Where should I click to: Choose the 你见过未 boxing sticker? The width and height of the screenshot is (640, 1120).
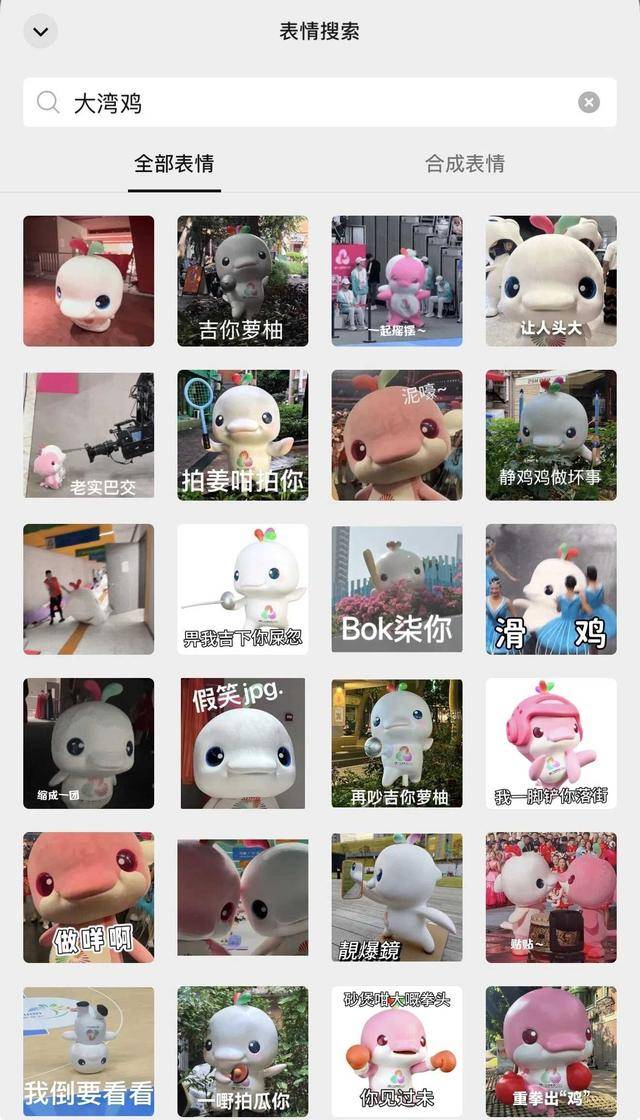[397, 1051]
